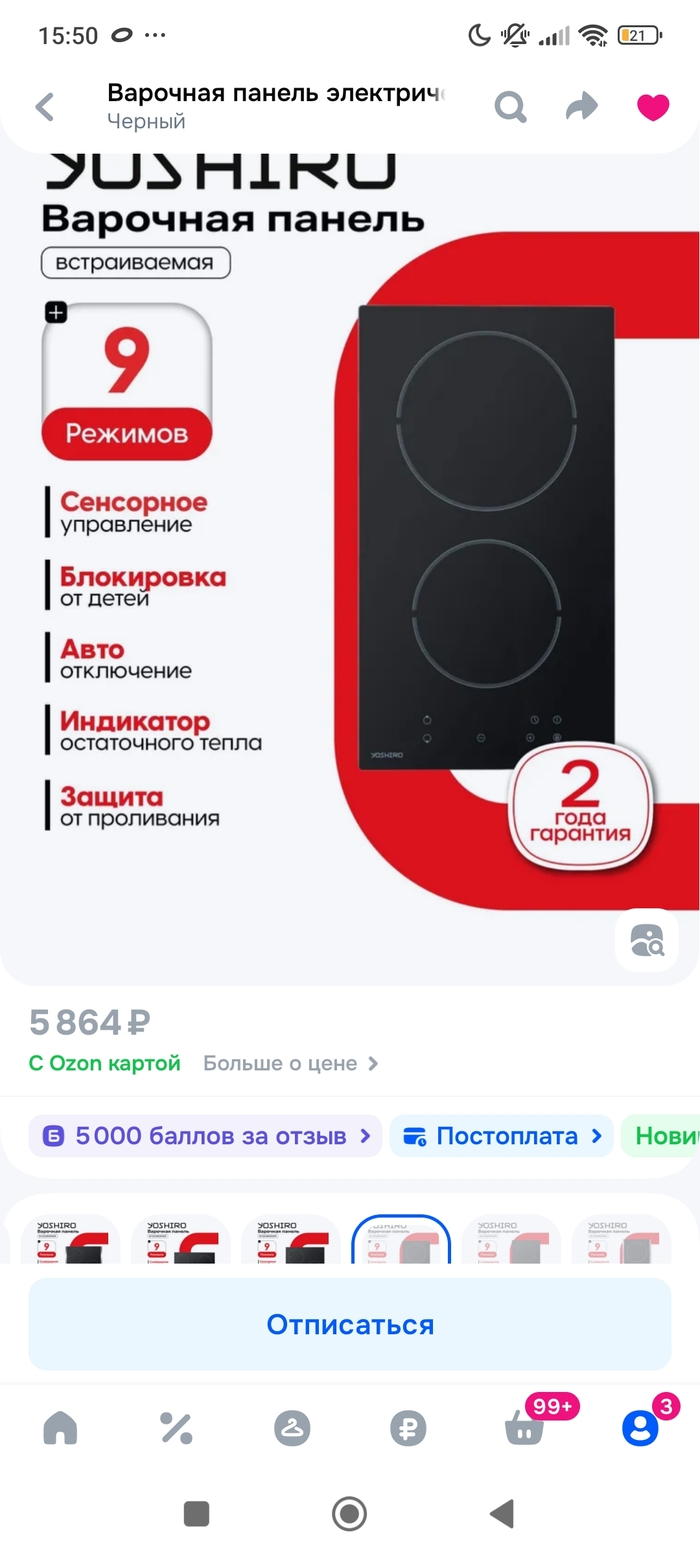The image size is (700, 1556).
Task: Open the cart with 99+ items
Action: click(524, 1428)
